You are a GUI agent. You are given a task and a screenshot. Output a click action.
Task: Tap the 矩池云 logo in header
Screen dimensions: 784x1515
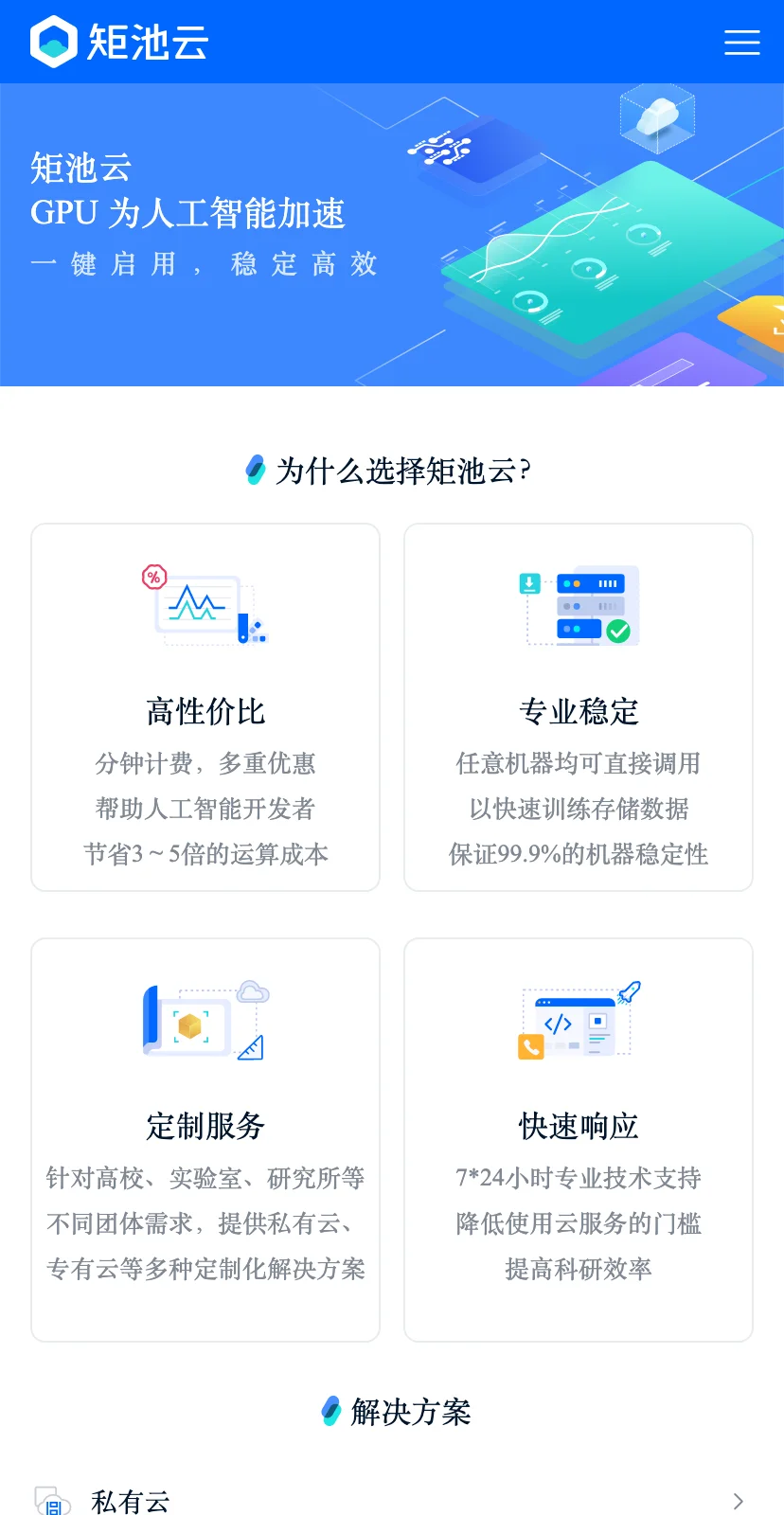click(x=119, y=42)
